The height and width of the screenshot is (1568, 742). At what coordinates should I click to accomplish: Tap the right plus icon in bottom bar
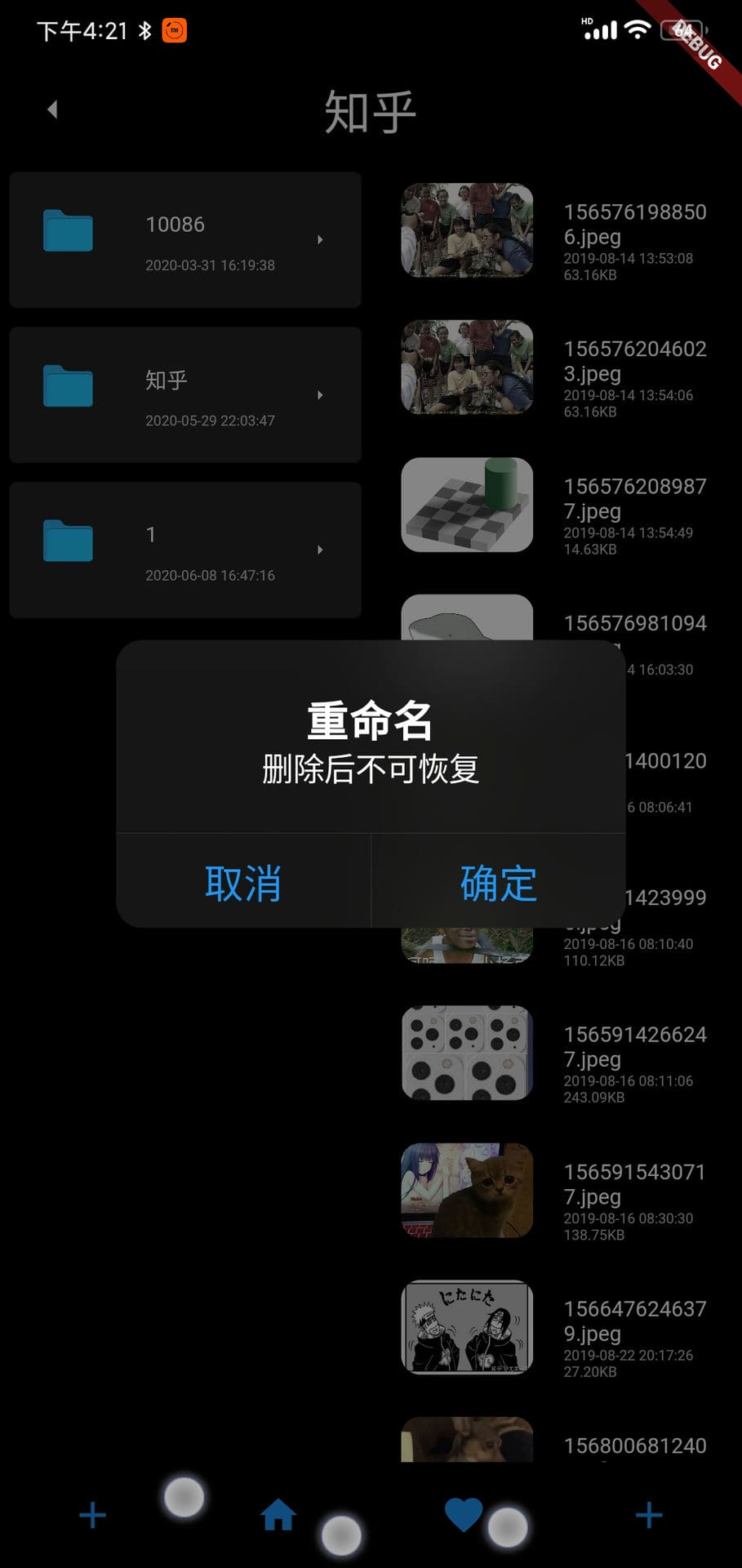click(x=649, y=1516)
